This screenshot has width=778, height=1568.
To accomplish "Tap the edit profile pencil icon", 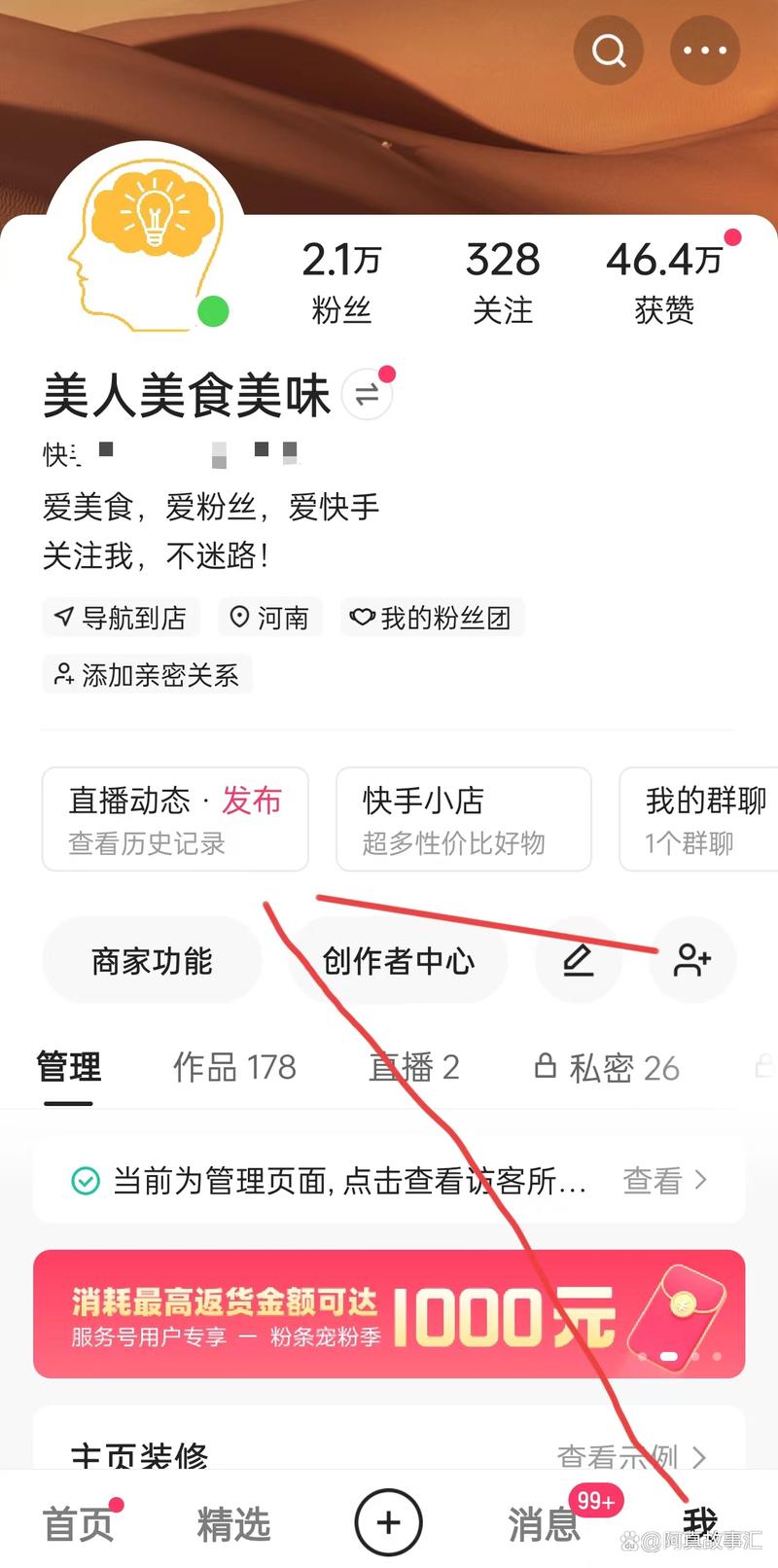I will (x=578, y=961).
